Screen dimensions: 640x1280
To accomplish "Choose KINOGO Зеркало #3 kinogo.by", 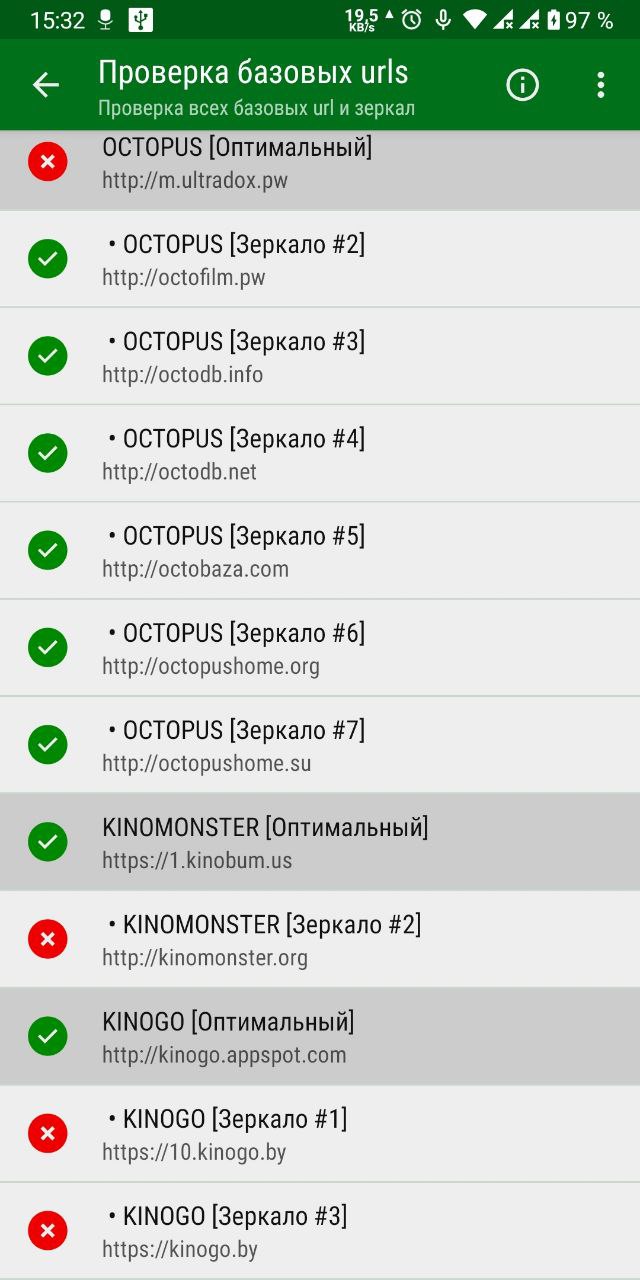I will [320, 1230].
